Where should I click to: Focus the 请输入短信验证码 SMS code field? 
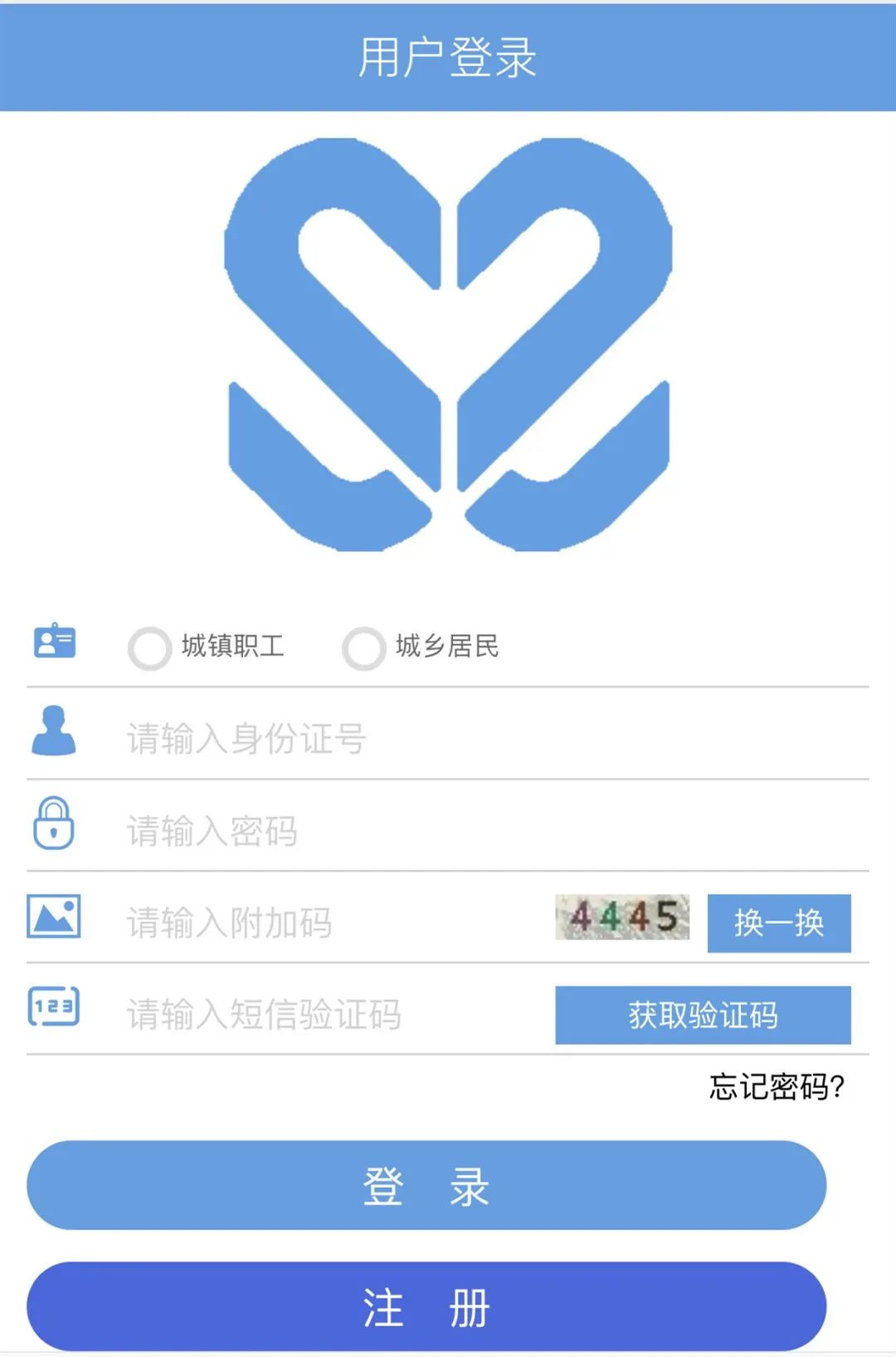tap(332, 1015)
